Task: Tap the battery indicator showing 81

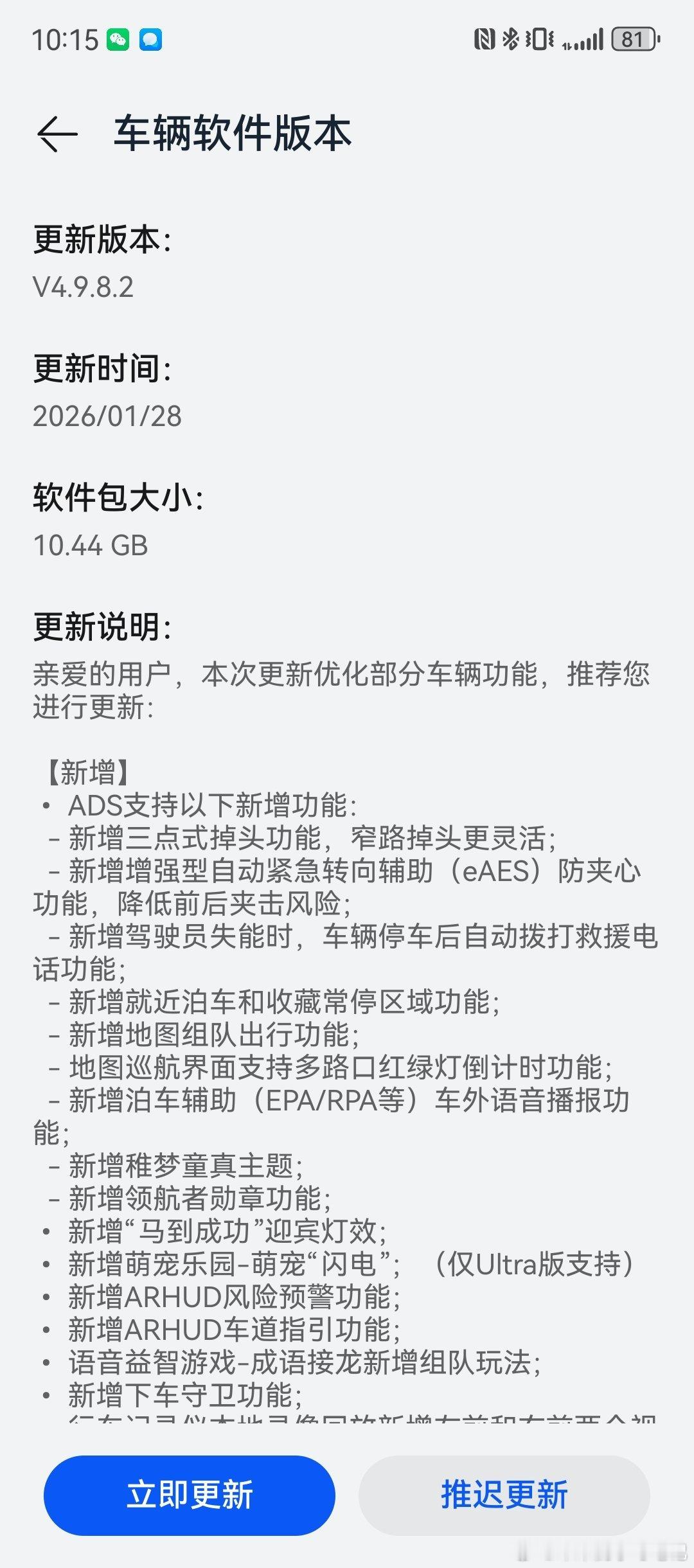Action: click(633, 40)
